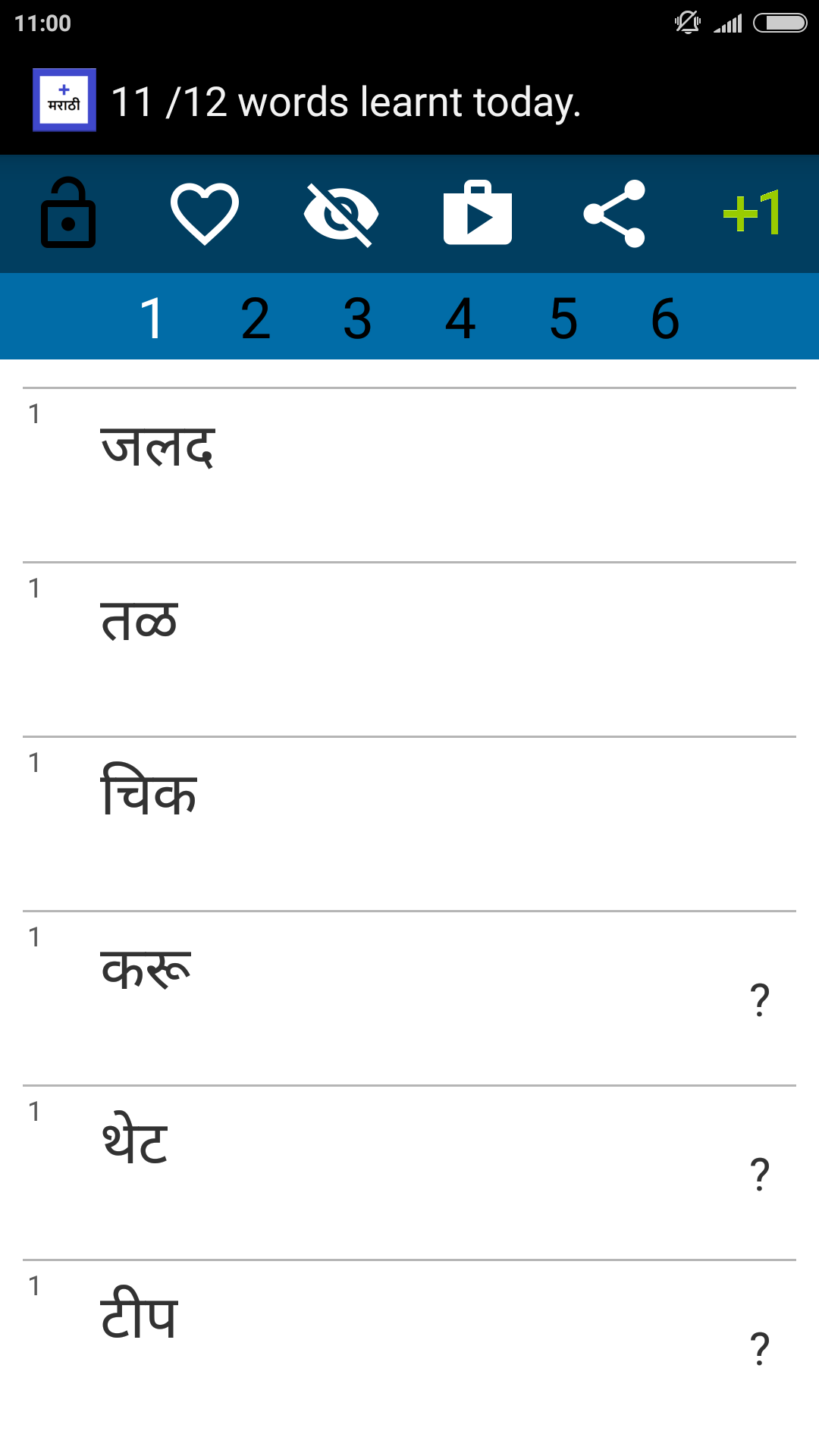The width and height of the screenshot is (819, 1456).
Task: Tap the +1 counter icon
Action: [752, 214]
